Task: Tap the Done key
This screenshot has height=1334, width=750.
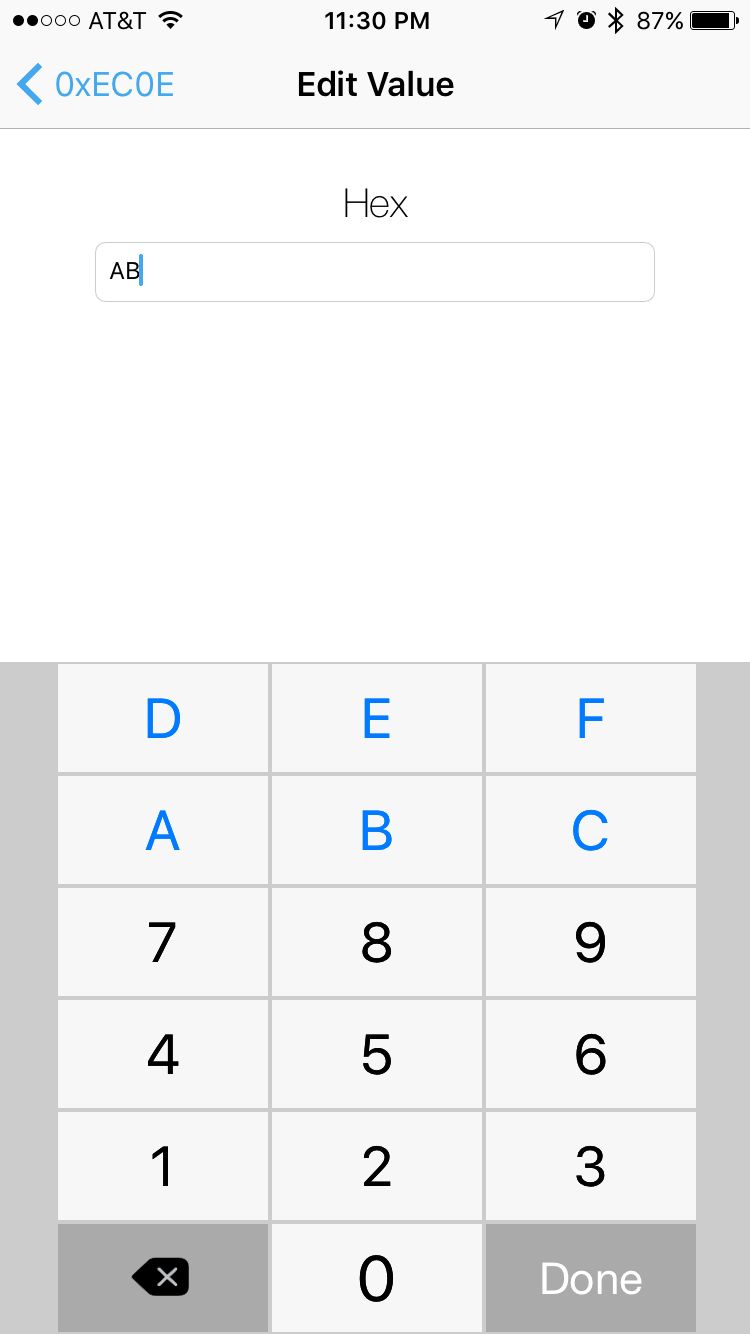Action: (x=590, y=1277)
